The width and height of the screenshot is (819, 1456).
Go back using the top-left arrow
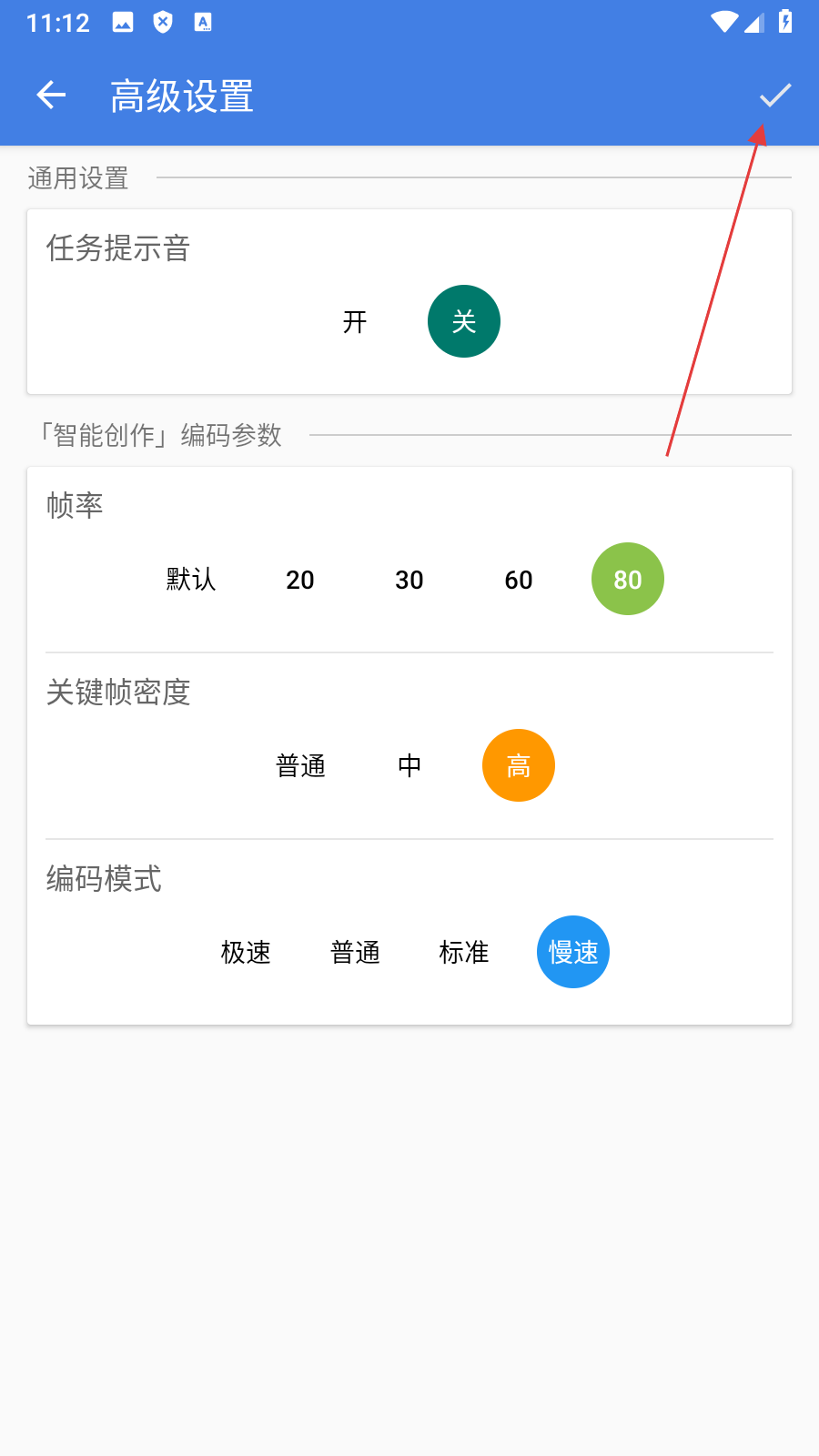point(51,95)
